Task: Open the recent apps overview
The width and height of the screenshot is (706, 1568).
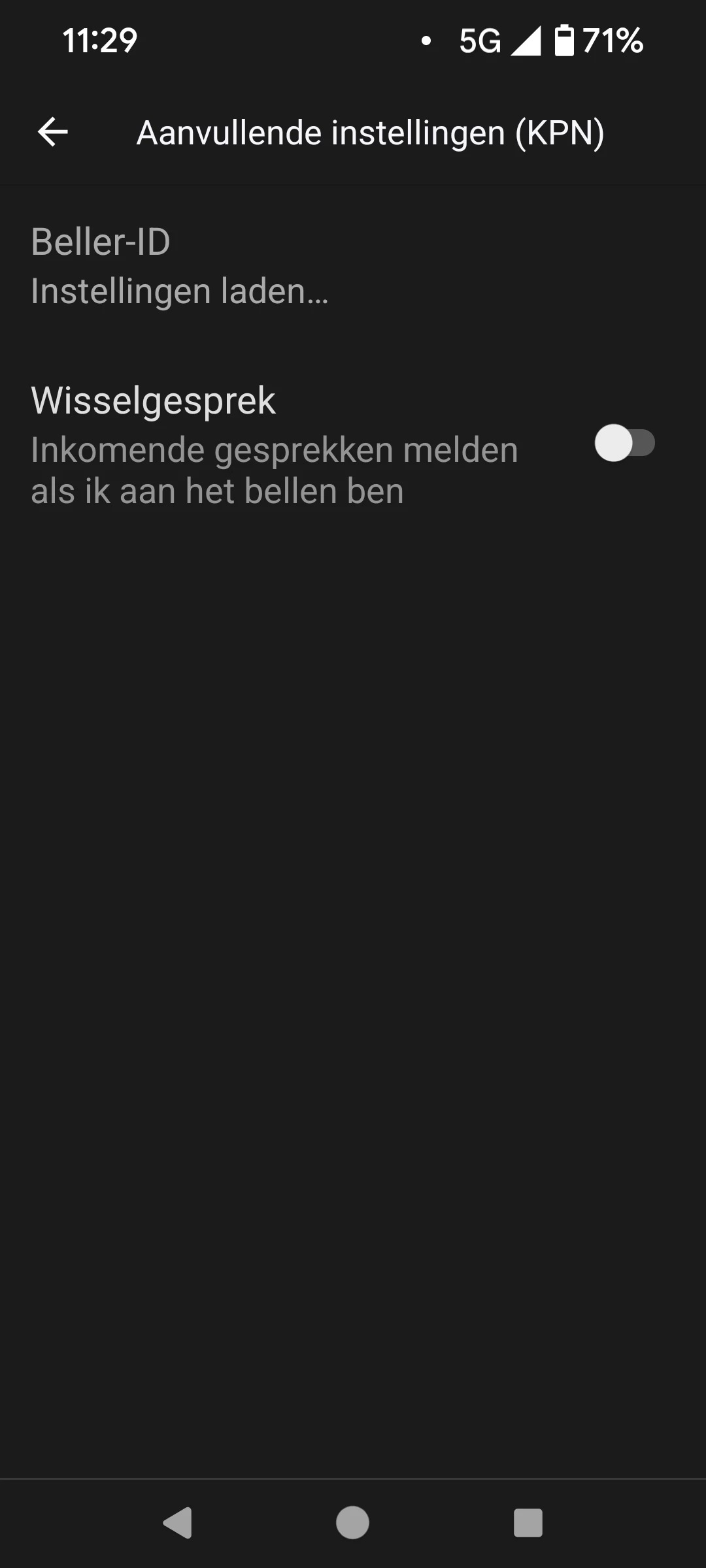Action: [x=528, y=1523]
